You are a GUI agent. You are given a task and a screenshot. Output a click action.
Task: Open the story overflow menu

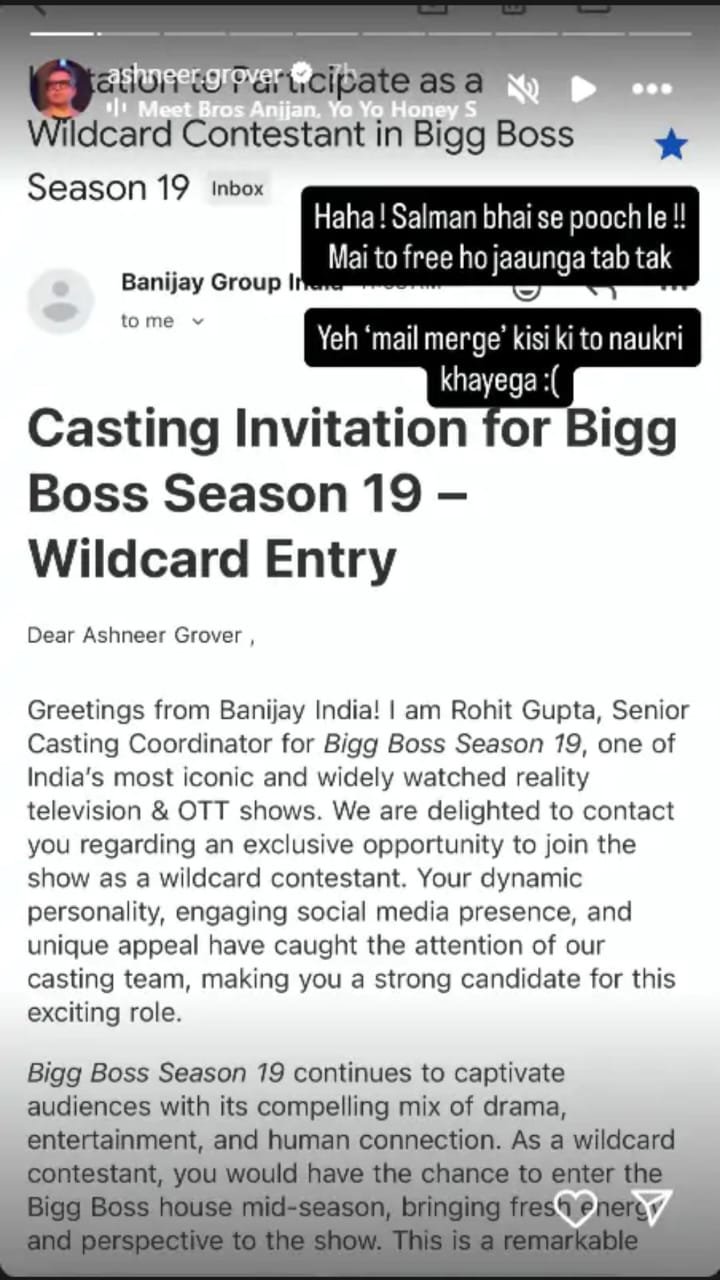[652, 90]
